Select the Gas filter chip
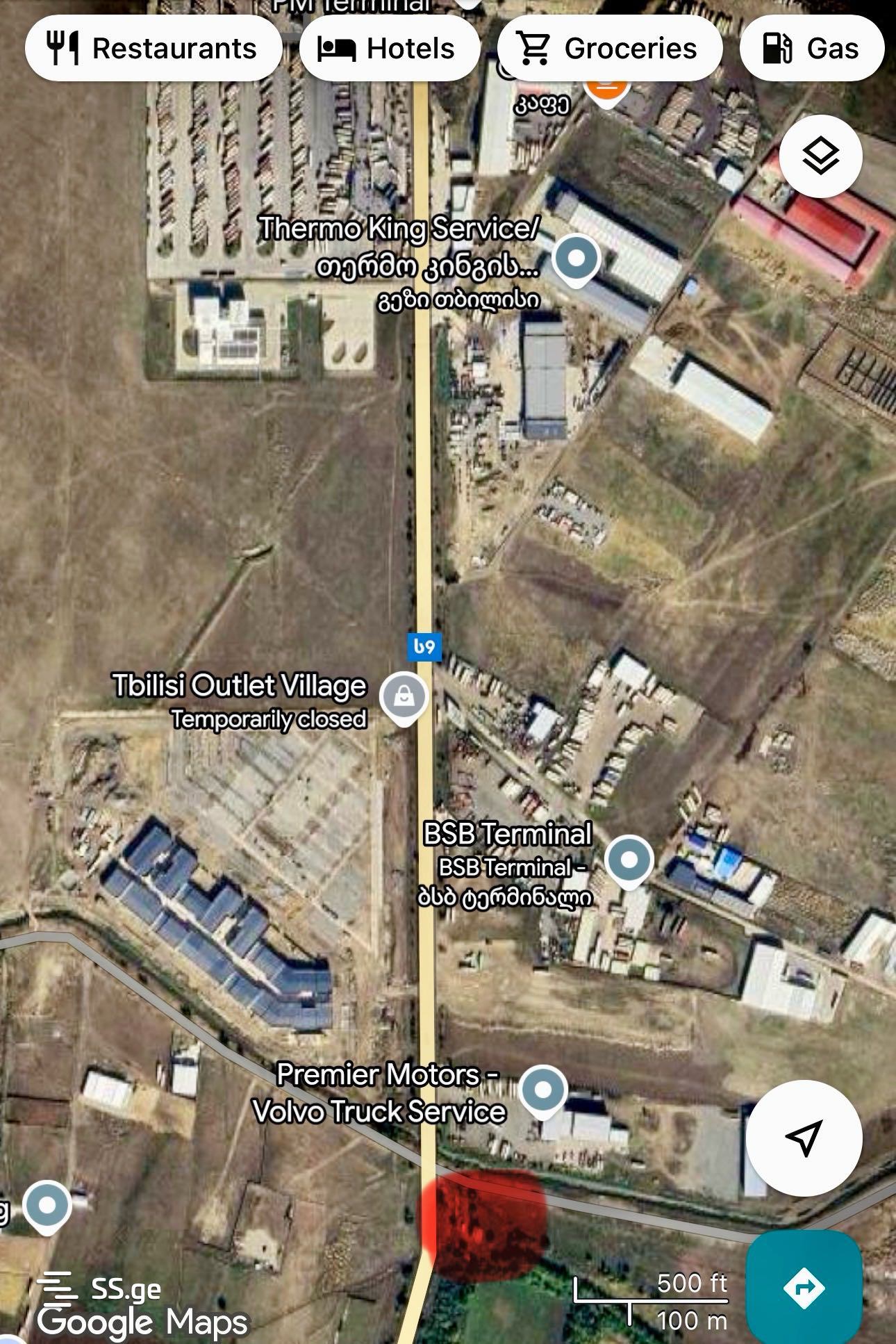 click(811, 49)
